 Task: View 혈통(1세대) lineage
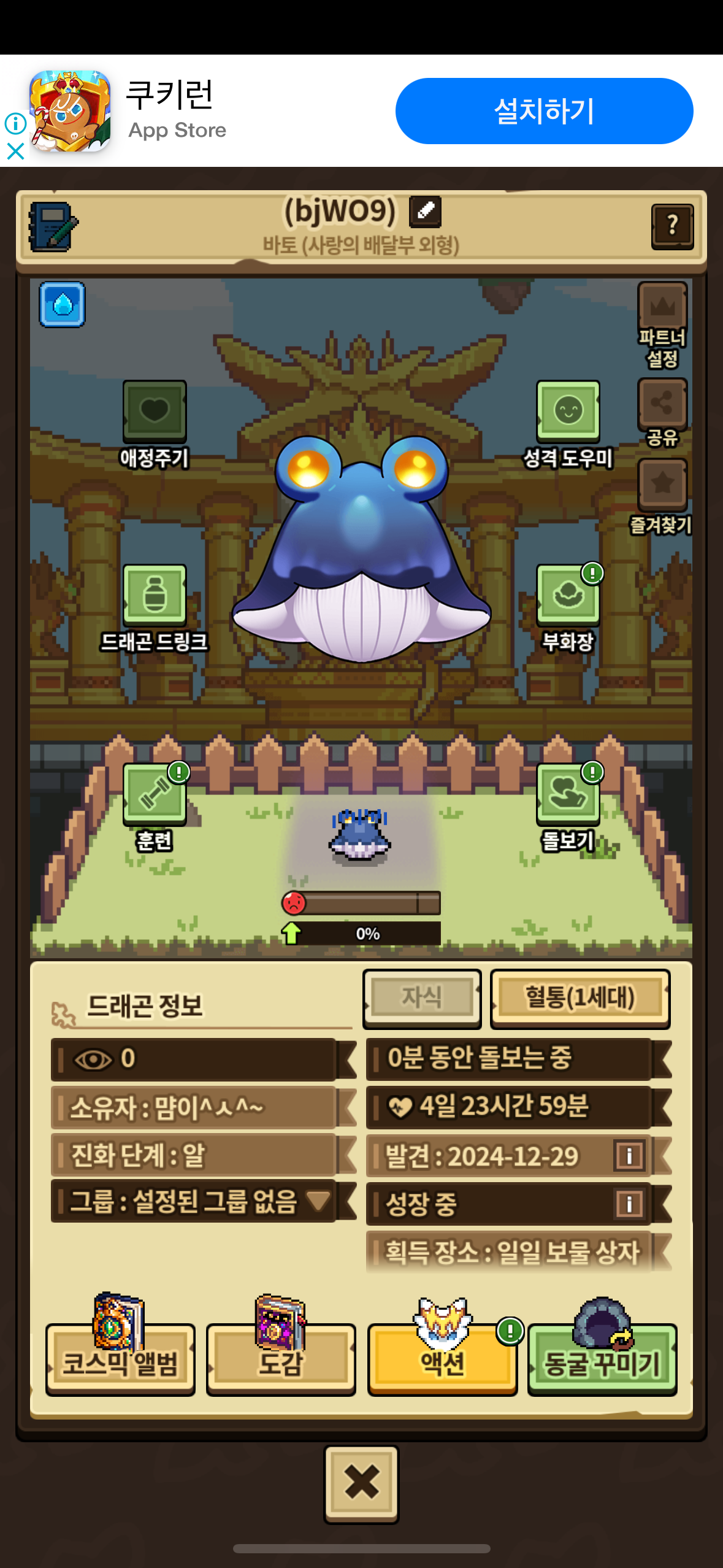(580, 997)
